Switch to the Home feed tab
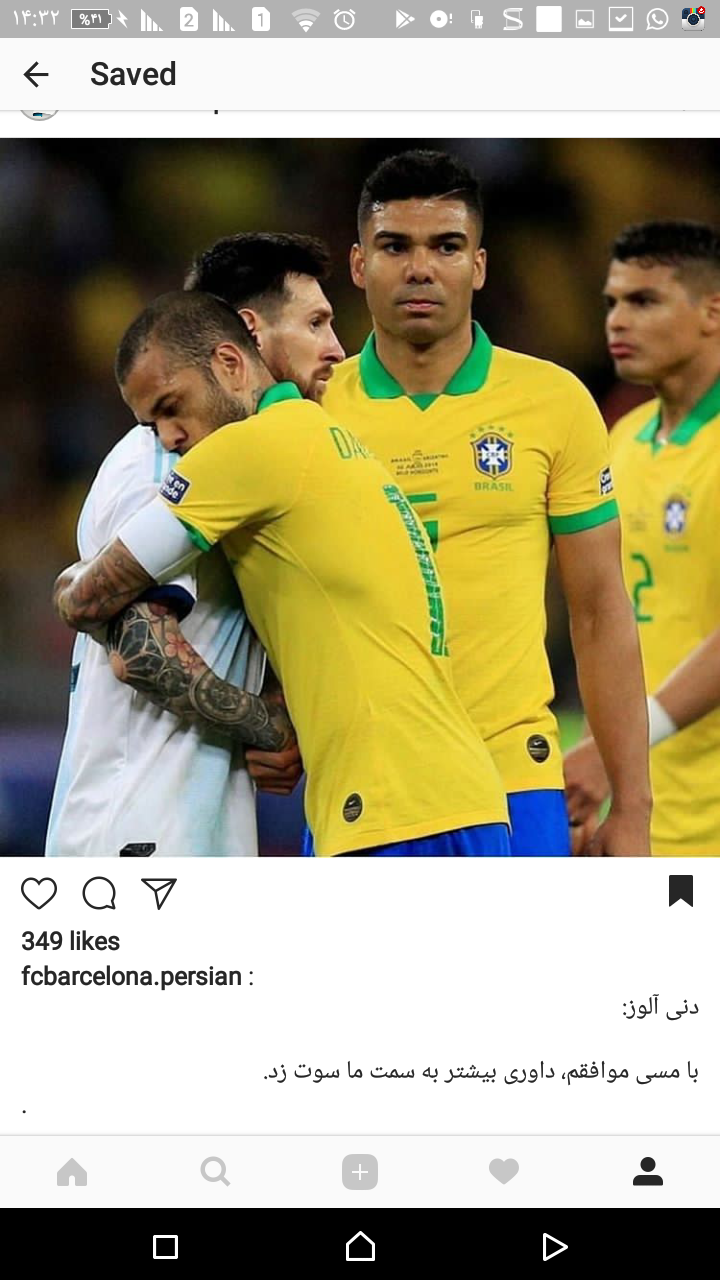This screenshot has width=720, height=1280. 72,1171
